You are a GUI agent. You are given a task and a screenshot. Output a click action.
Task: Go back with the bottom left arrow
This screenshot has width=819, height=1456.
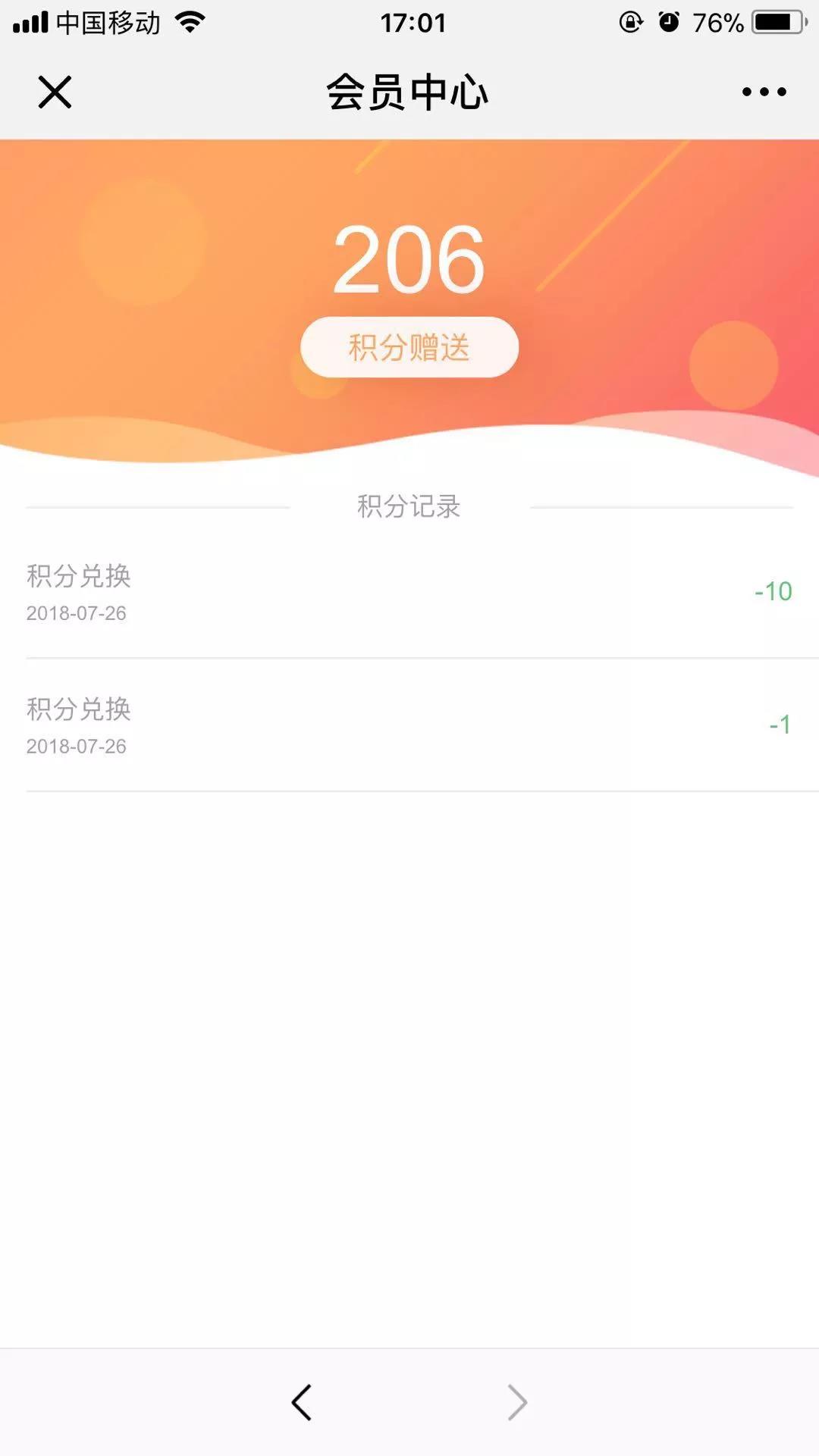point(301,1402)
